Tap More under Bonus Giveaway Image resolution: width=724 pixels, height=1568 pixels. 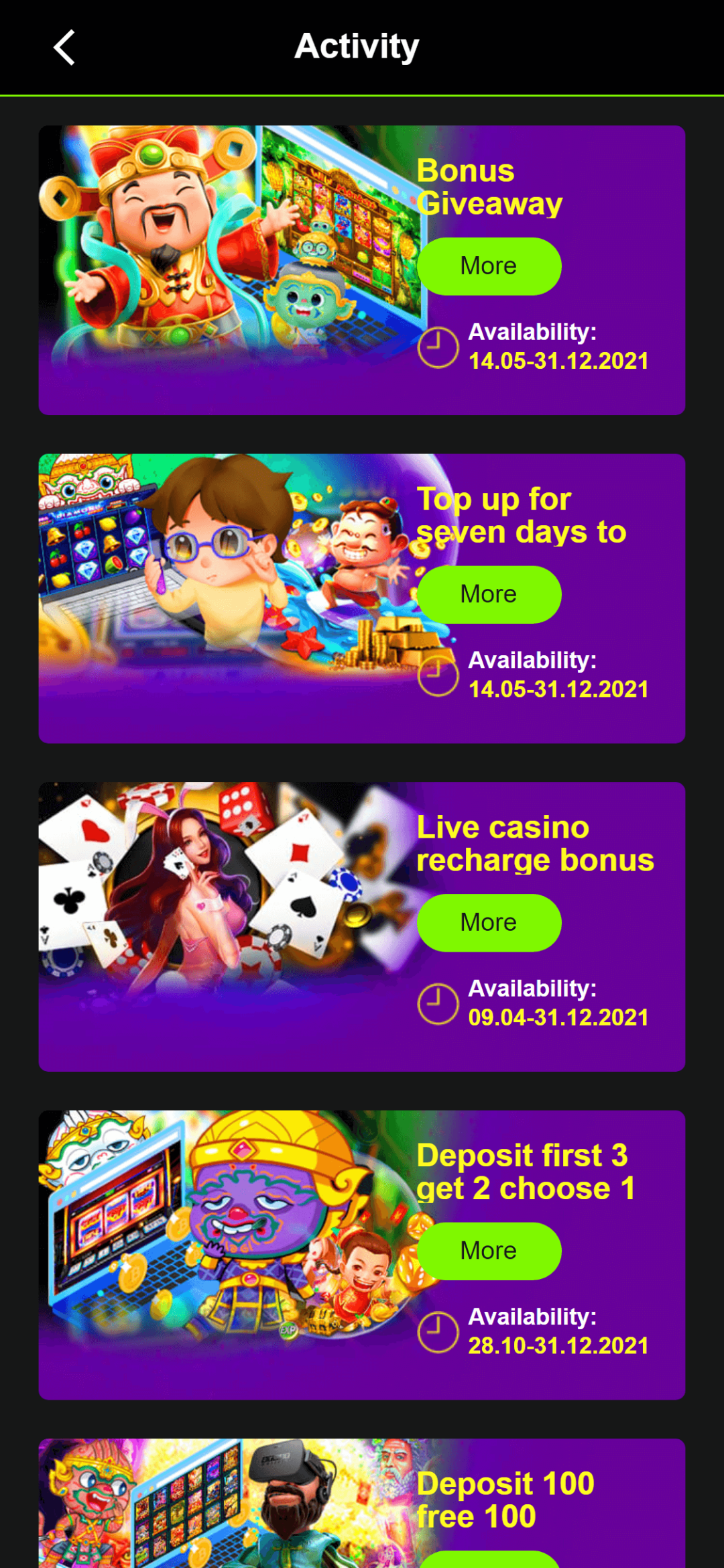click(x=489, y=266)
